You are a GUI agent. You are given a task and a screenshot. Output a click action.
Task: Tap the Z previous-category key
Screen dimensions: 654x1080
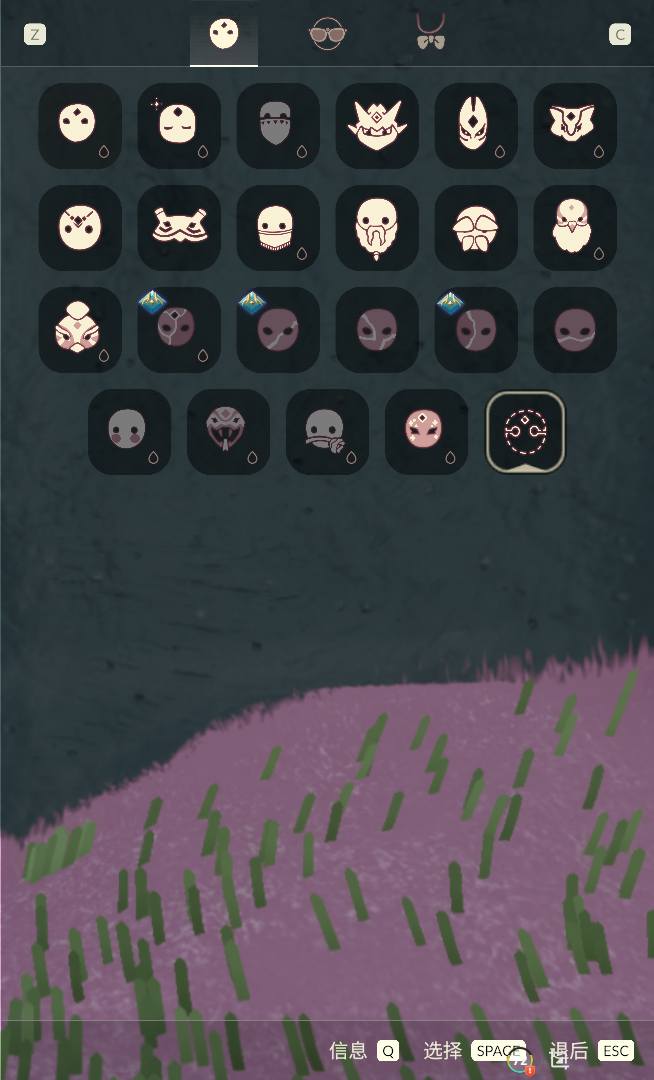tap(35, 35)
